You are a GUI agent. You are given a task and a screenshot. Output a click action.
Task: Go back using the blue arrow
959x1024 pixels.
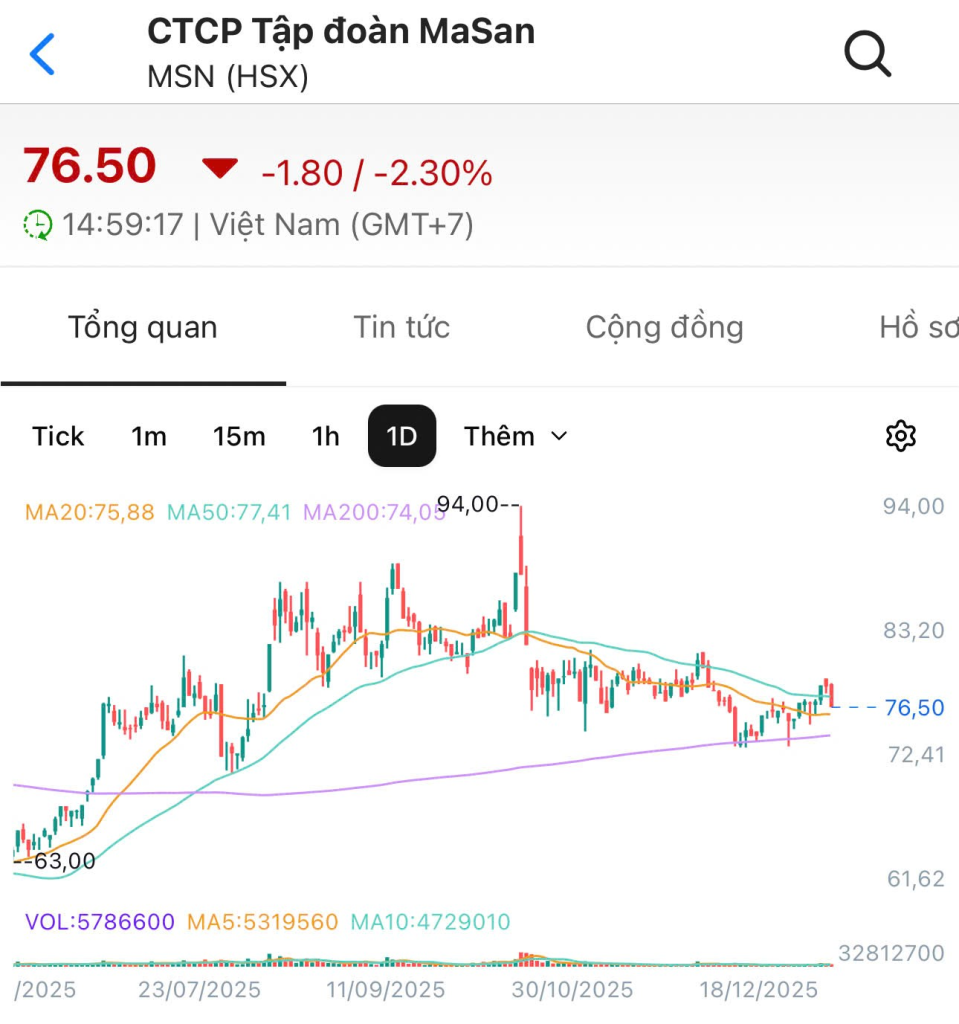[x=42, y=54]
